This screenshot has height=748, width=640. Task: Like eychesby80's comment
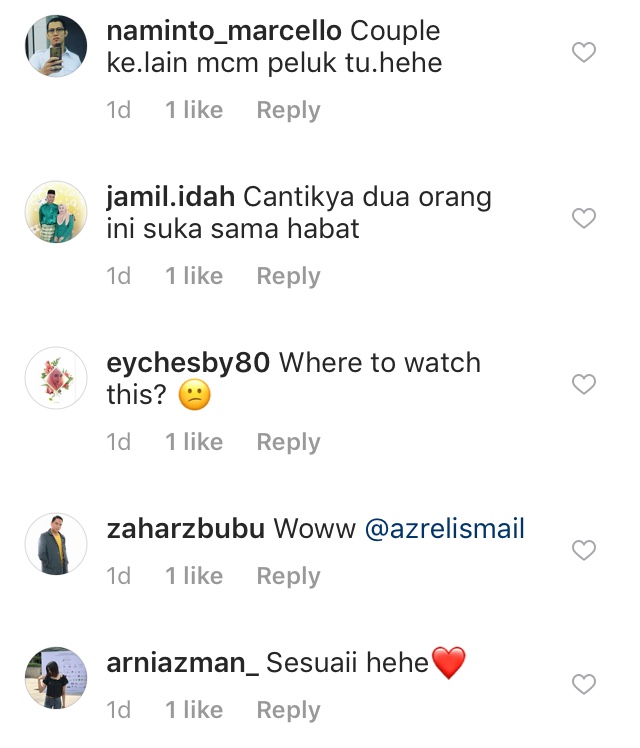[x=583, y=384]
